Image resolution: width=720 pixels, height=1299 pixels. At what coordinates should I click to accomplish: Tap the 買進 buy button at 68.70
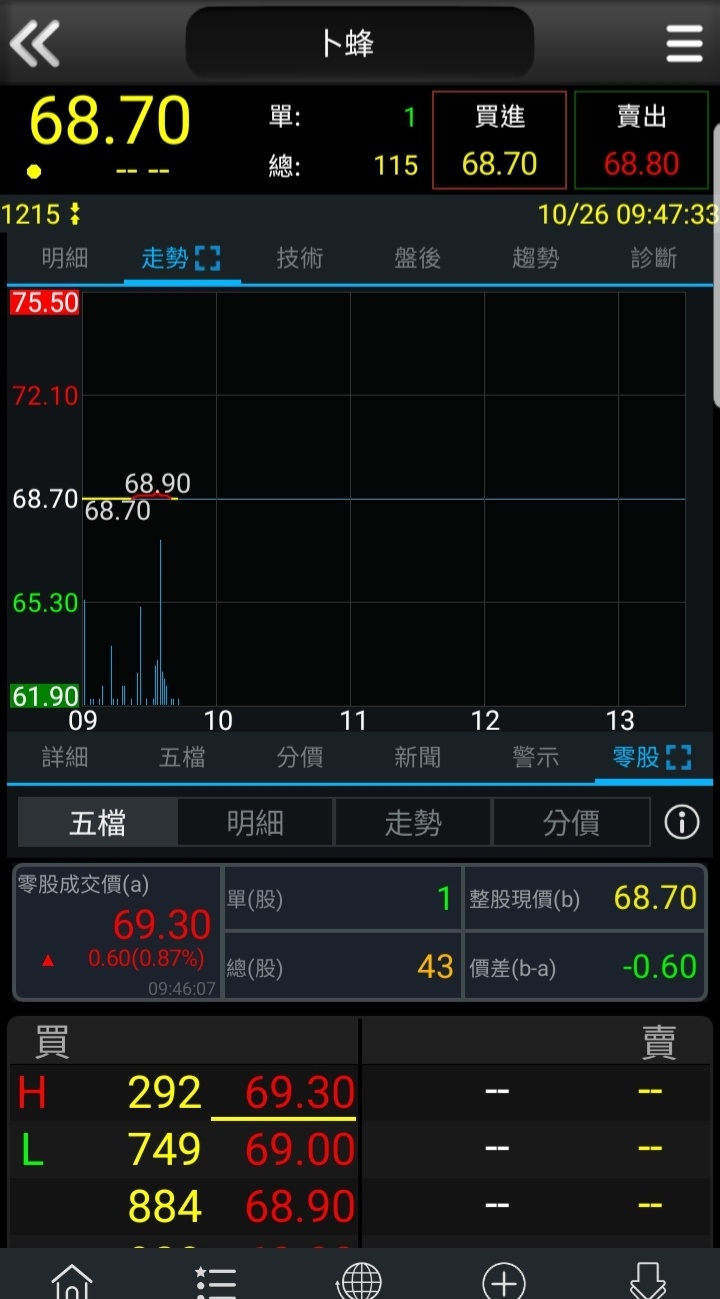click(x=500, y=140)
